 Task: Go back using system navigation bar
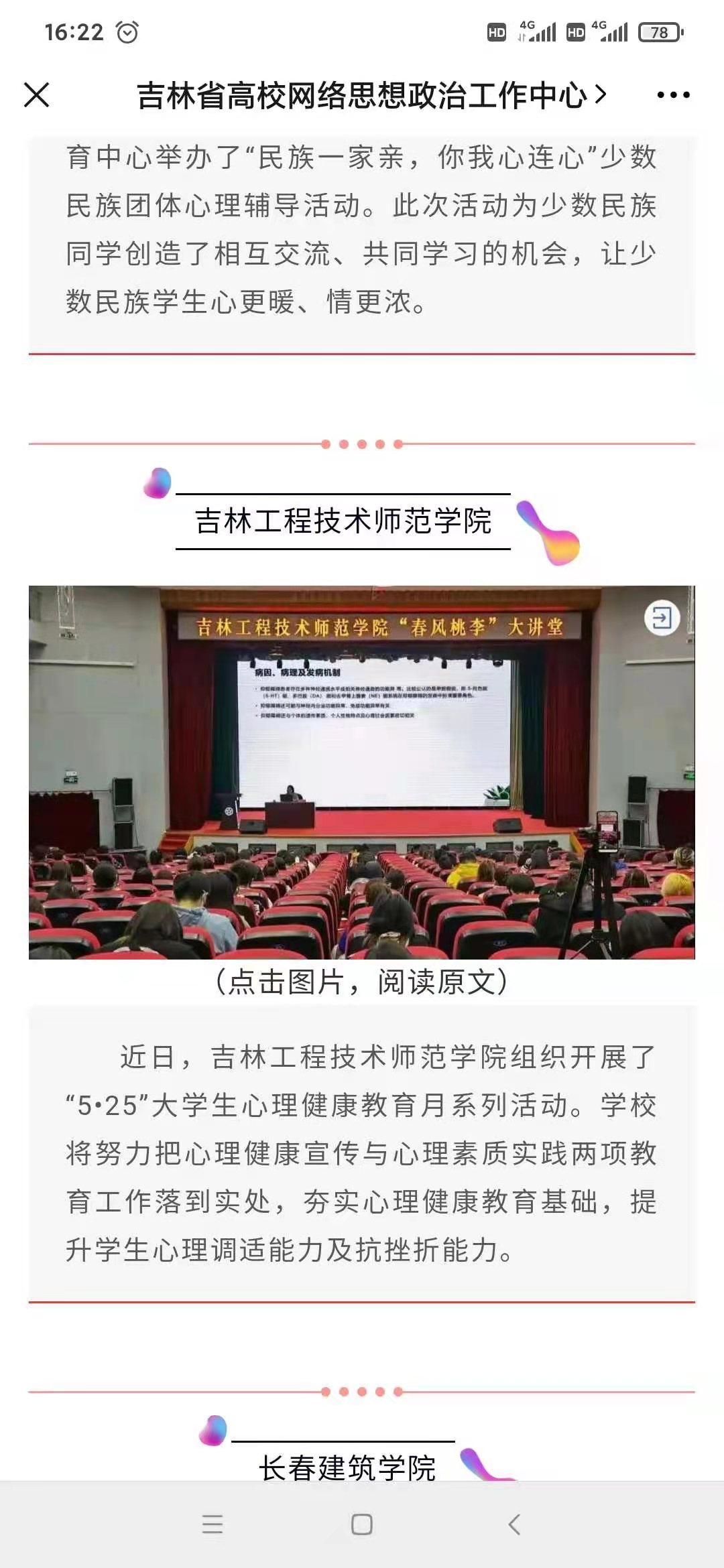pyautogui.click(x=514, y=1524)
